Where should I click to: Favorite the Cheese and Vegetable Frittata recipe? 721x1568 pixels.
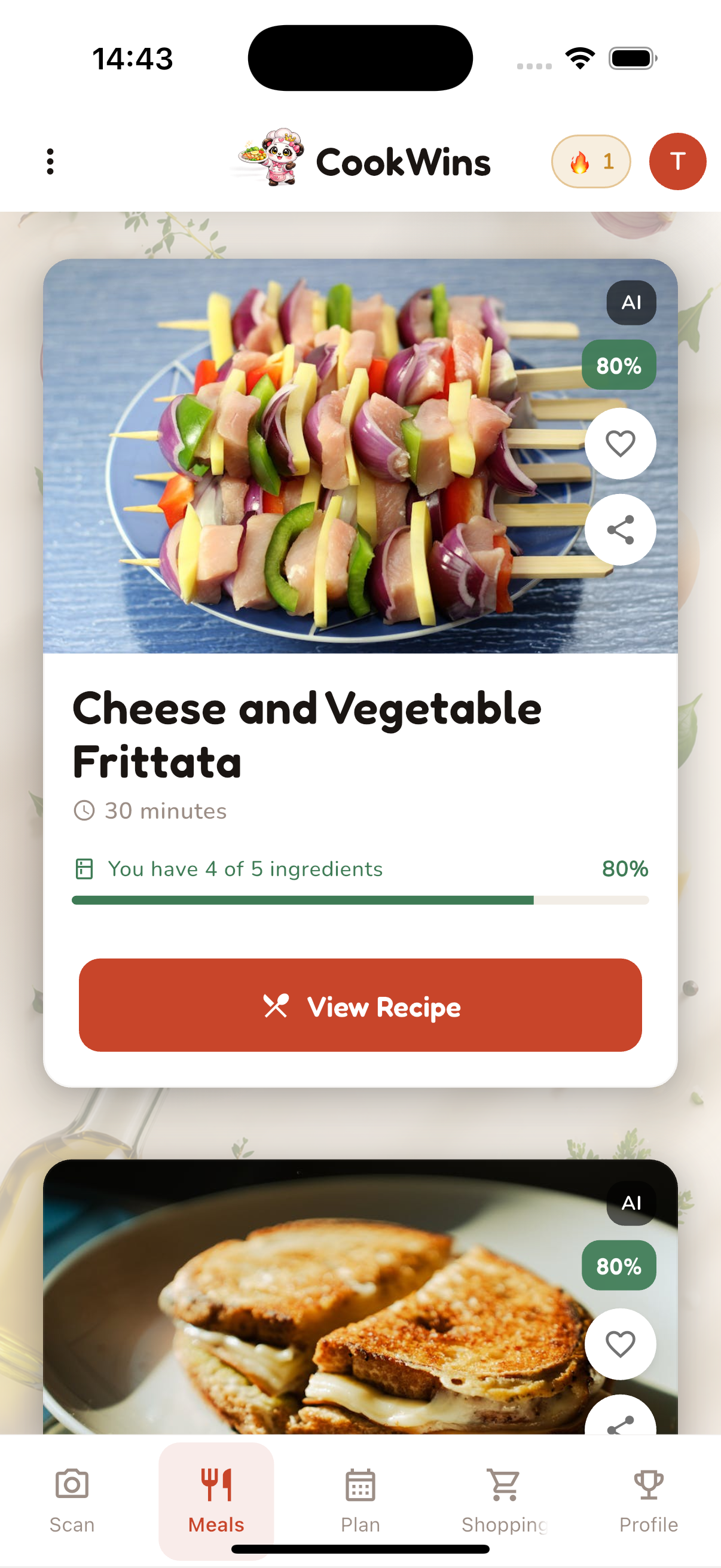click(x=620, y=444)
